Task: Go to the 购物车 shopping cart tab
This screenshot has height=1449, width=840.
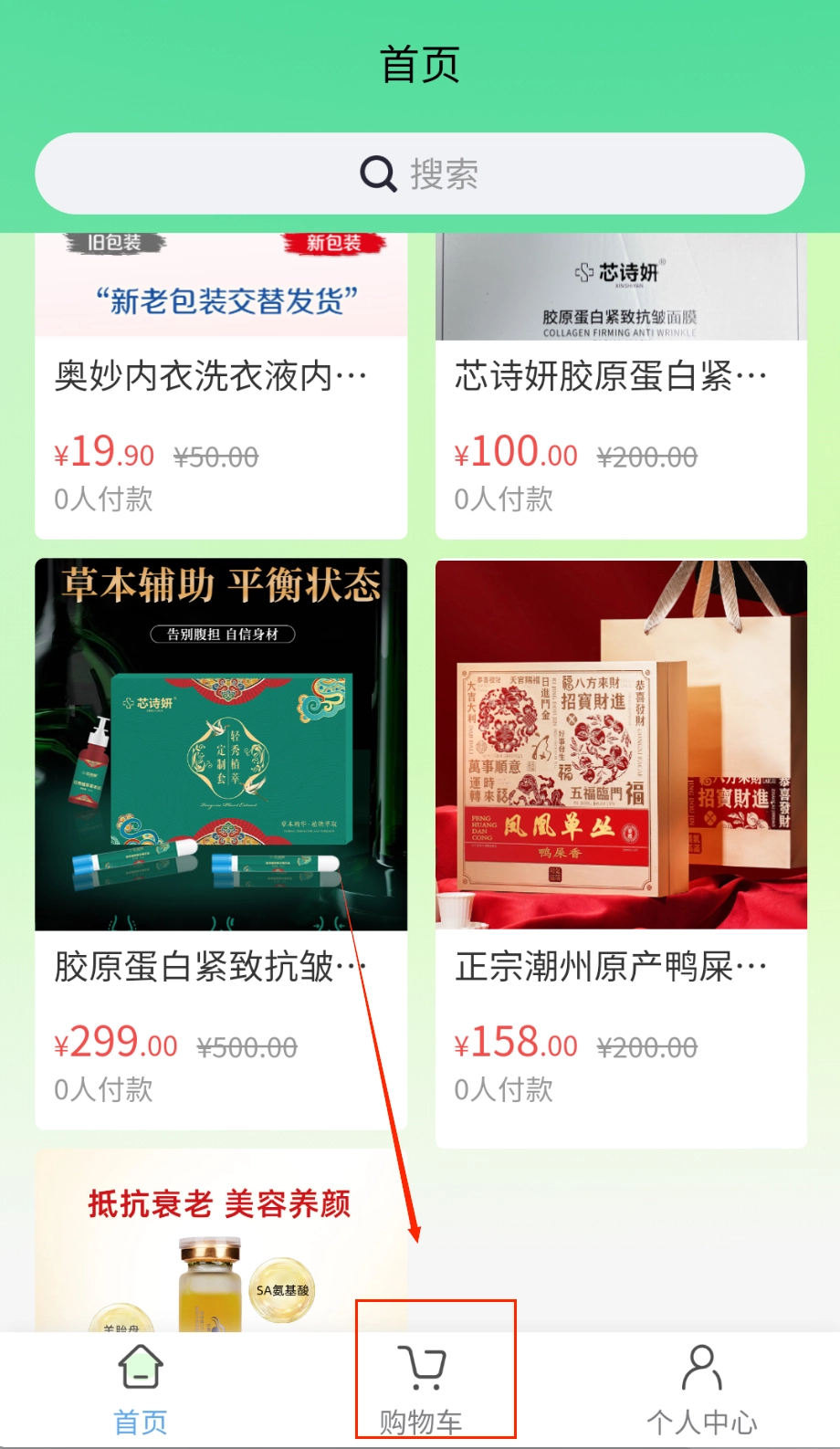Action: (421, 1388)
